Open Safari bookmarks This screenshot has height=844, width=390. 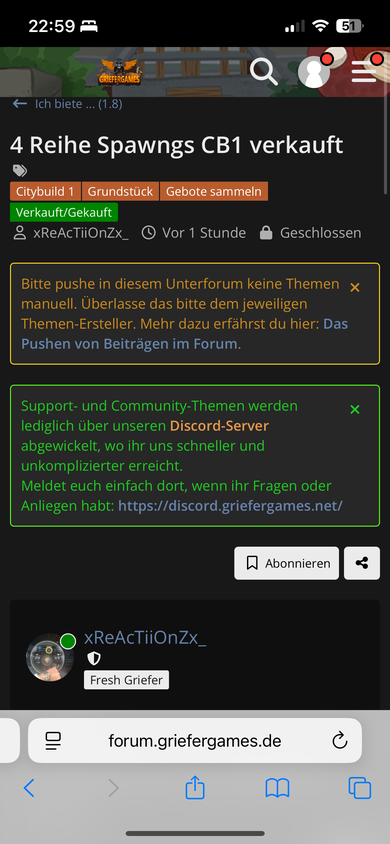click(278, 789)
